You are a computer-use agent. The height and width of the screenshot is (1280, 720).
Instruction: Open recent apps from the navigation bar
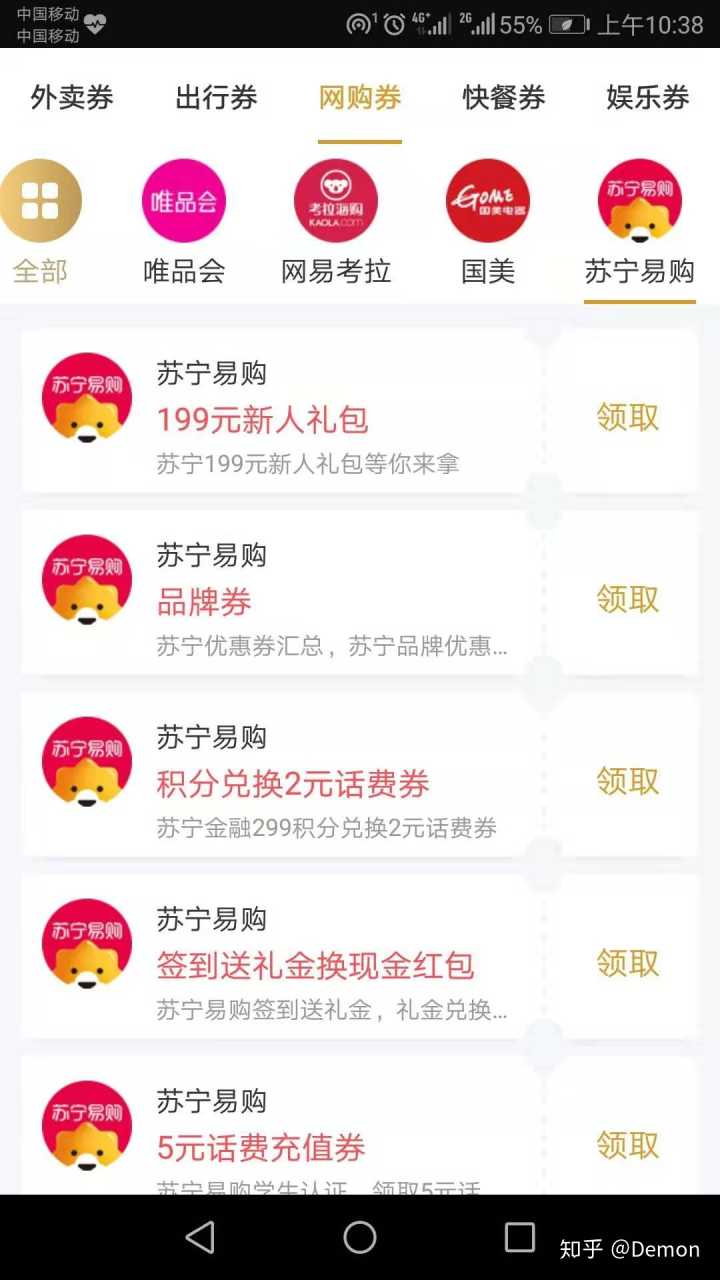point(520,1237)
